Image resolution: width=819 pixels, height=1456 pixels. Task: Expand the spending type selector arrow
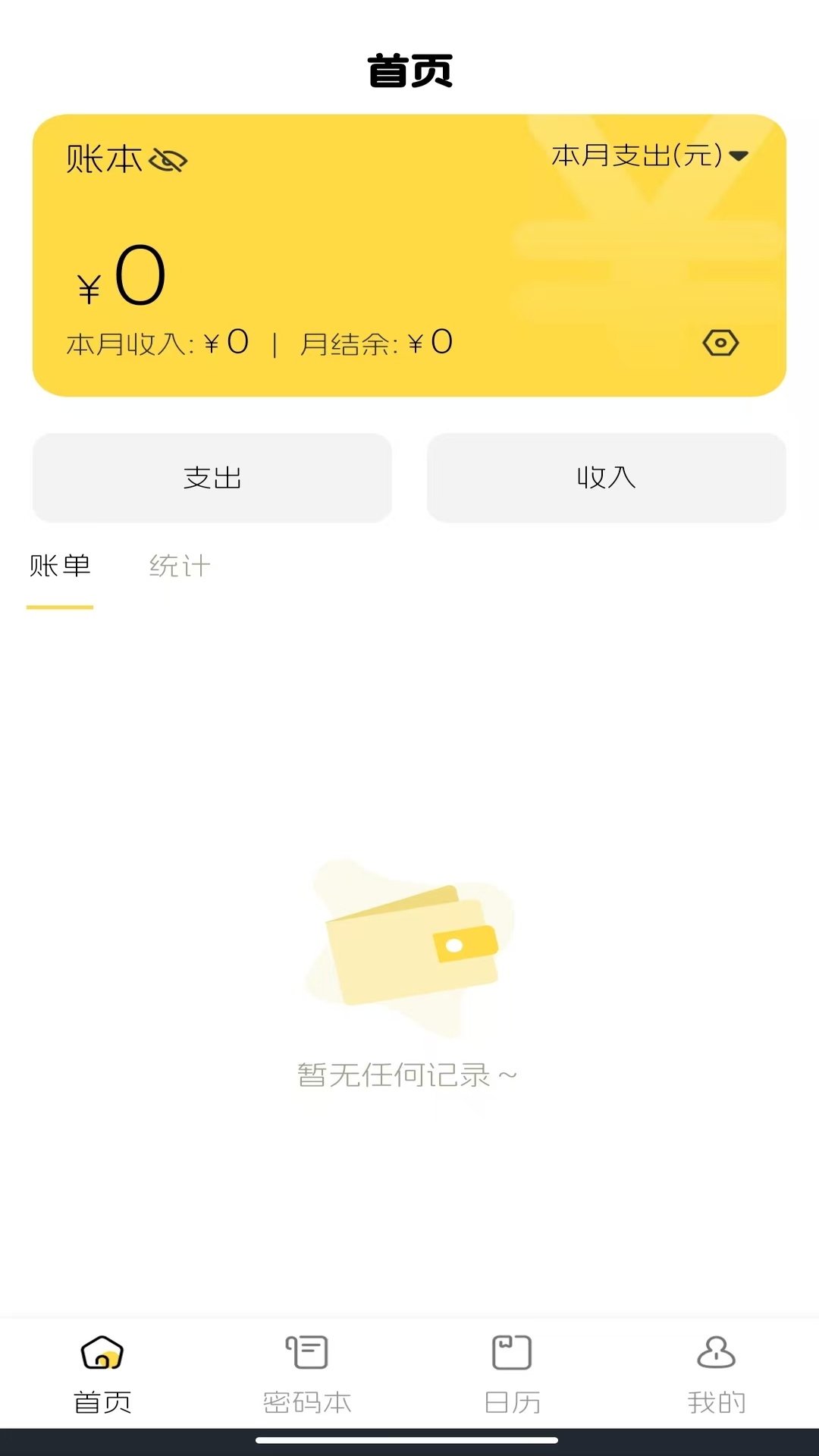(x=739, y=154)
